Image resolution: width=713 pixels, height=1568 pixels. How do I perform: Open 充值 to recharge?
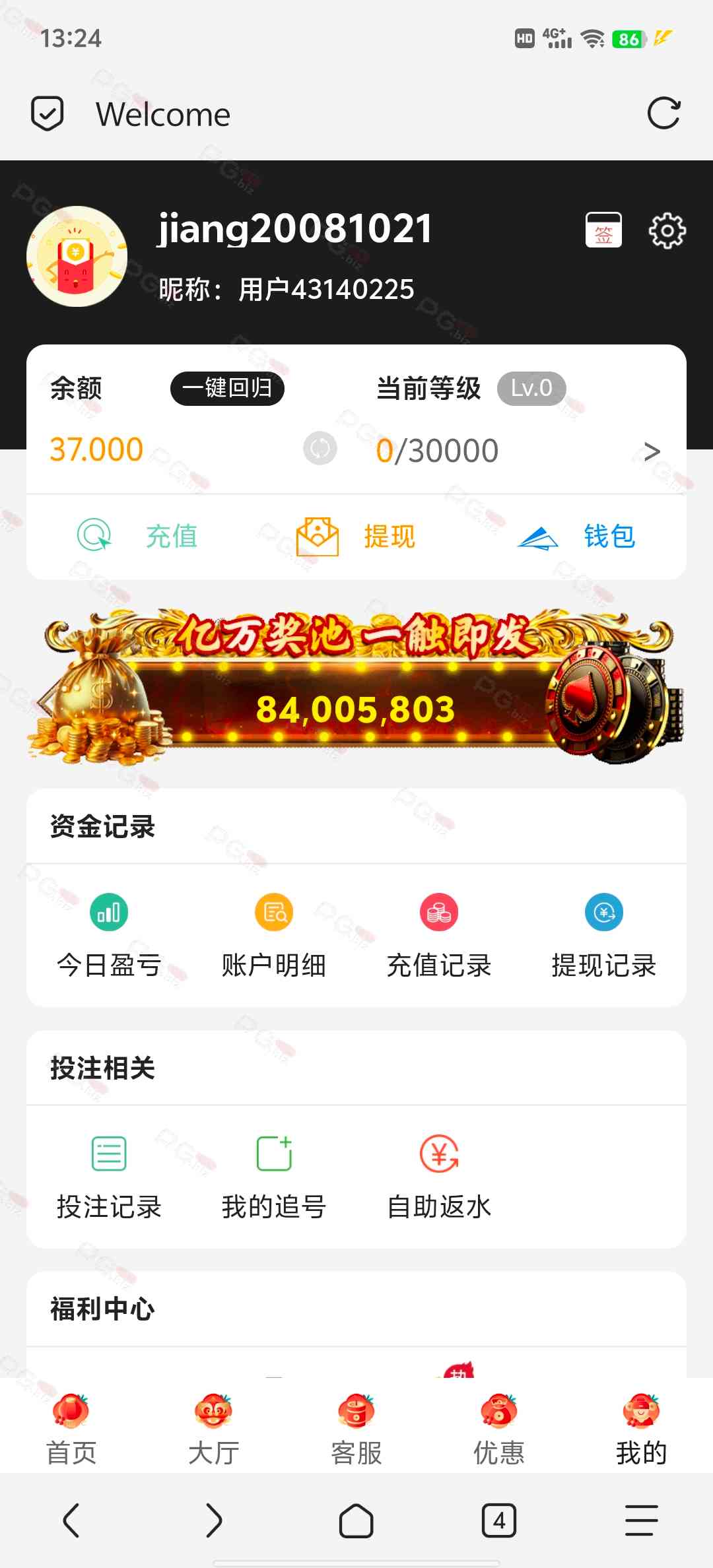coord(139,536)
